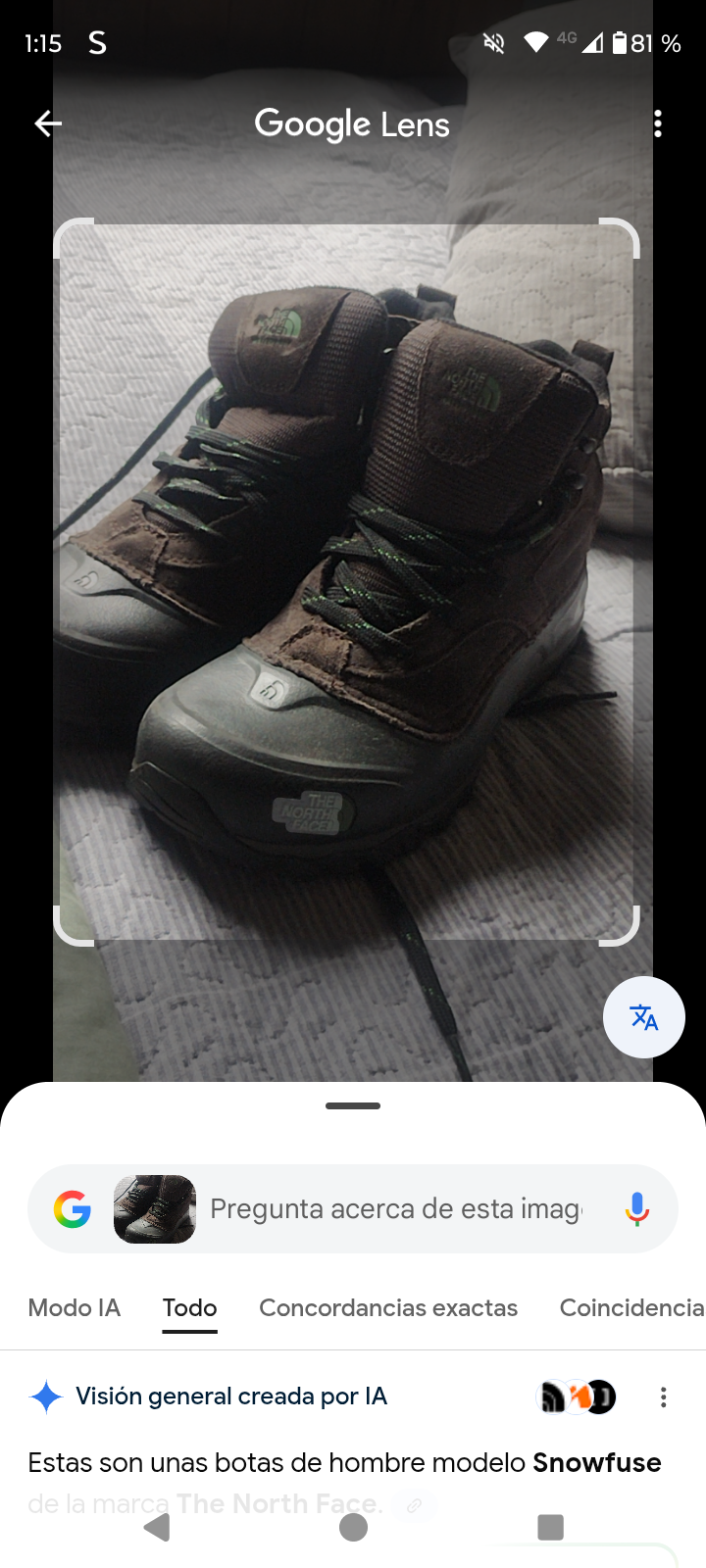Switch to Concordancias exactas tab
The image size is (706, 1568).
click(x=387, y=1307)
